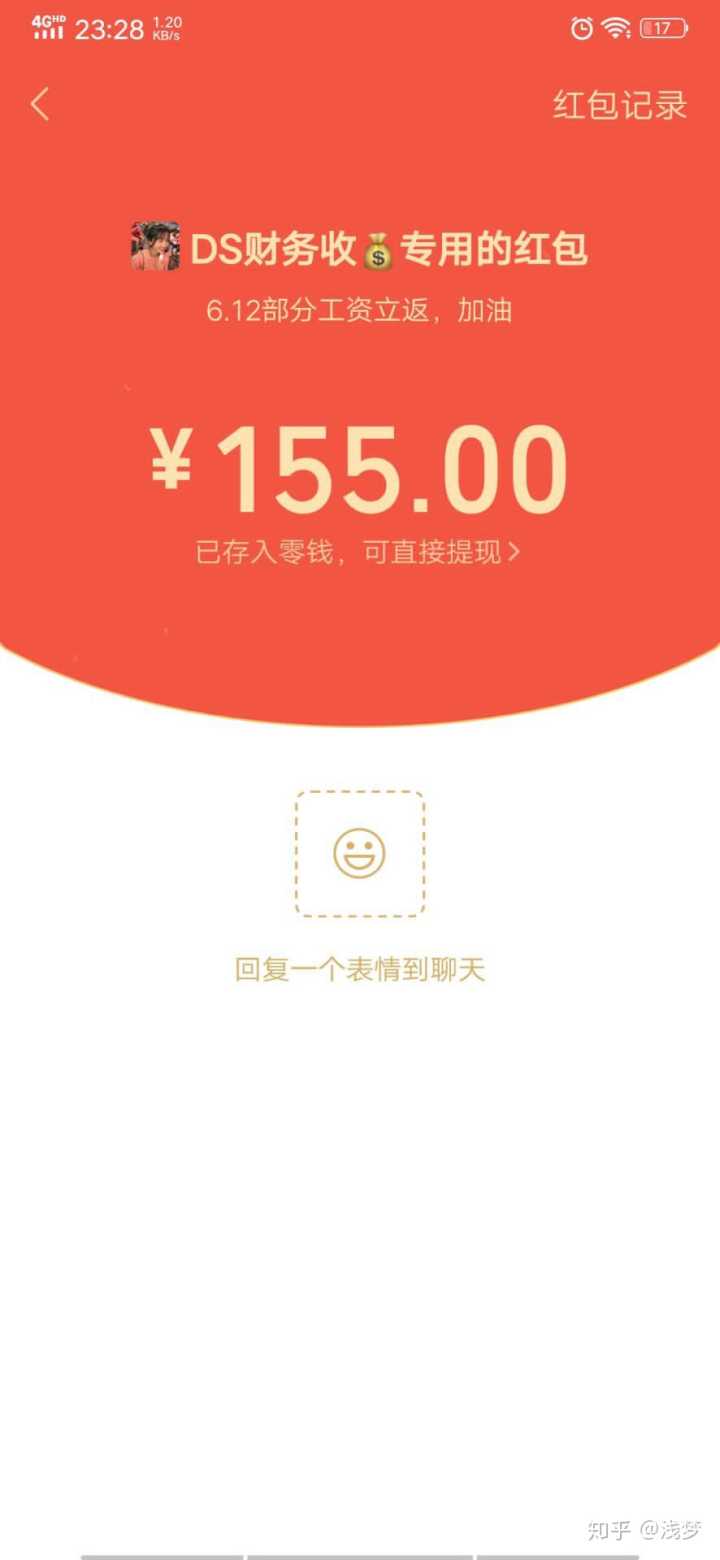720x1560 pixels.
Task: Open 红包记录 red packet records
Action: [620, 105]
